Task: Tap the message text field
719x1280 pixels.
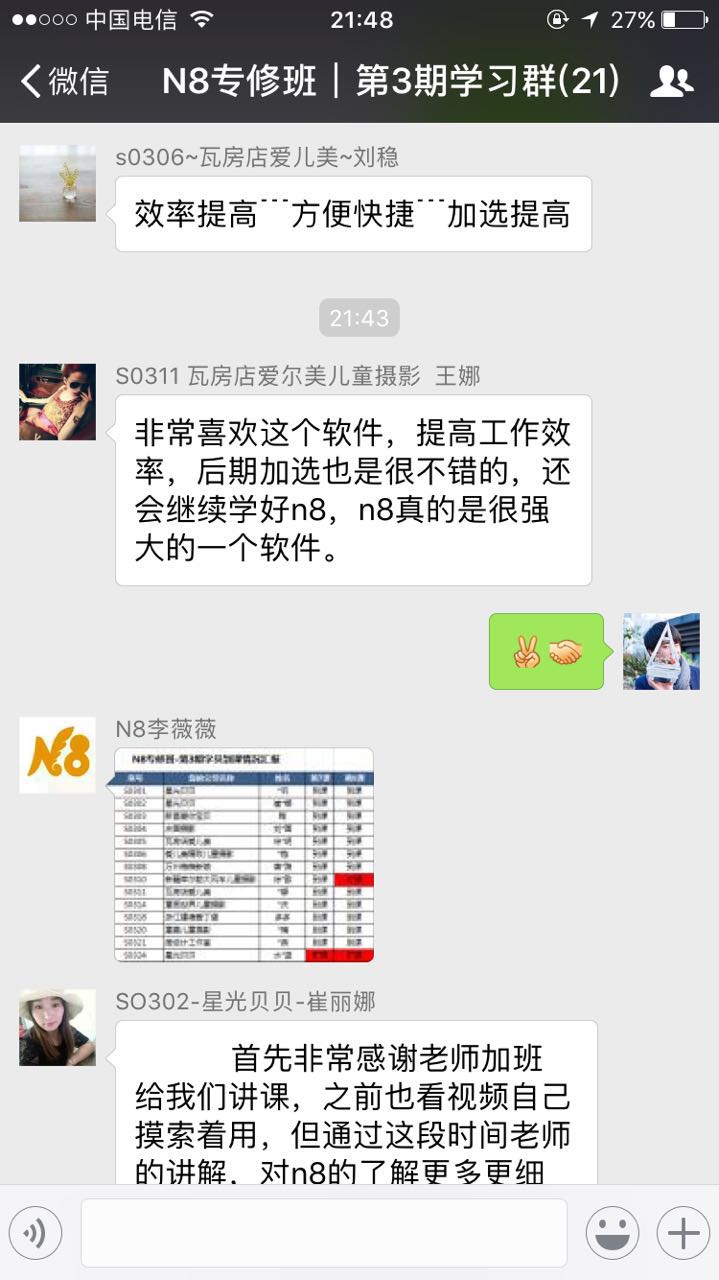Action: 323,1232
